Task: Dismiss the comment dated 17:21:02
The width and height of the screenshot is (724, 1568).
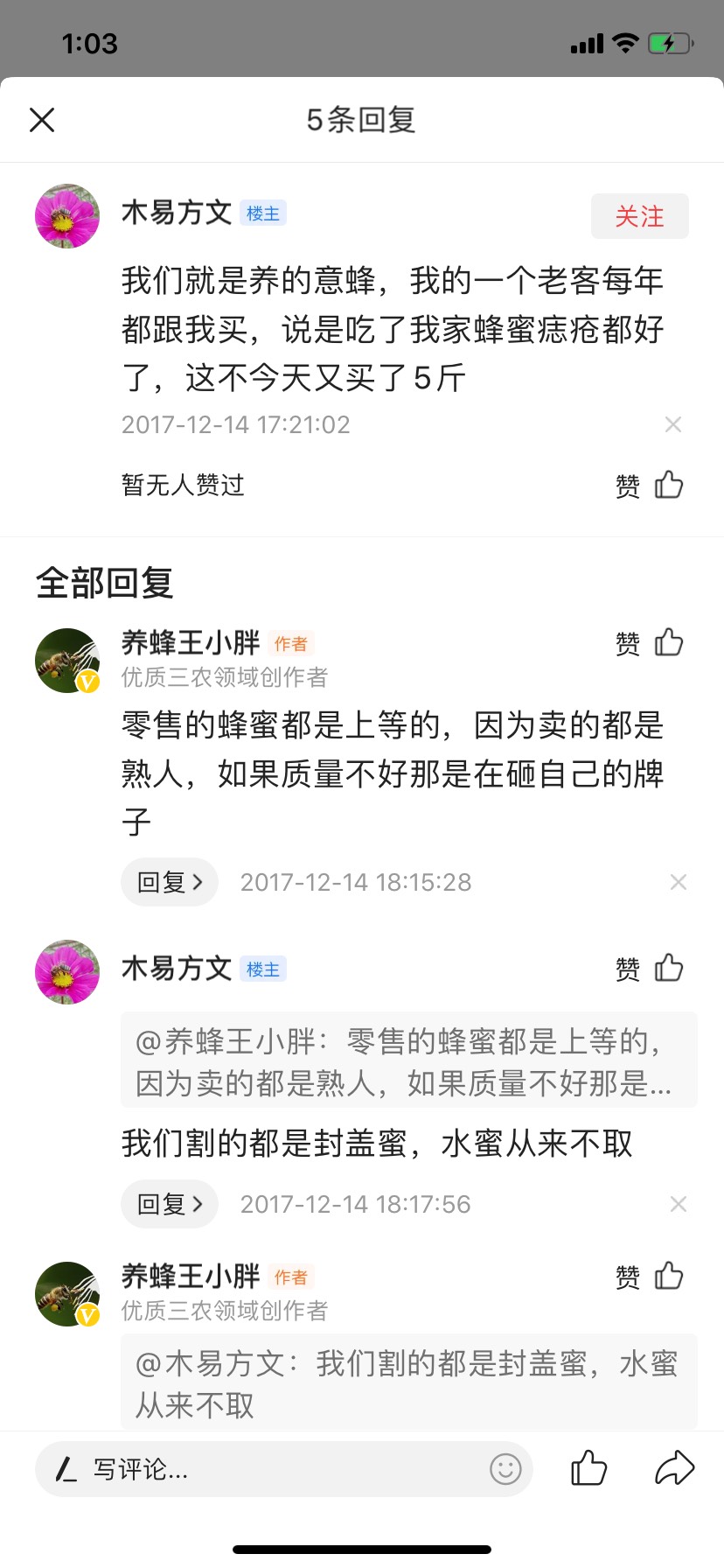Action: [672, 425]
